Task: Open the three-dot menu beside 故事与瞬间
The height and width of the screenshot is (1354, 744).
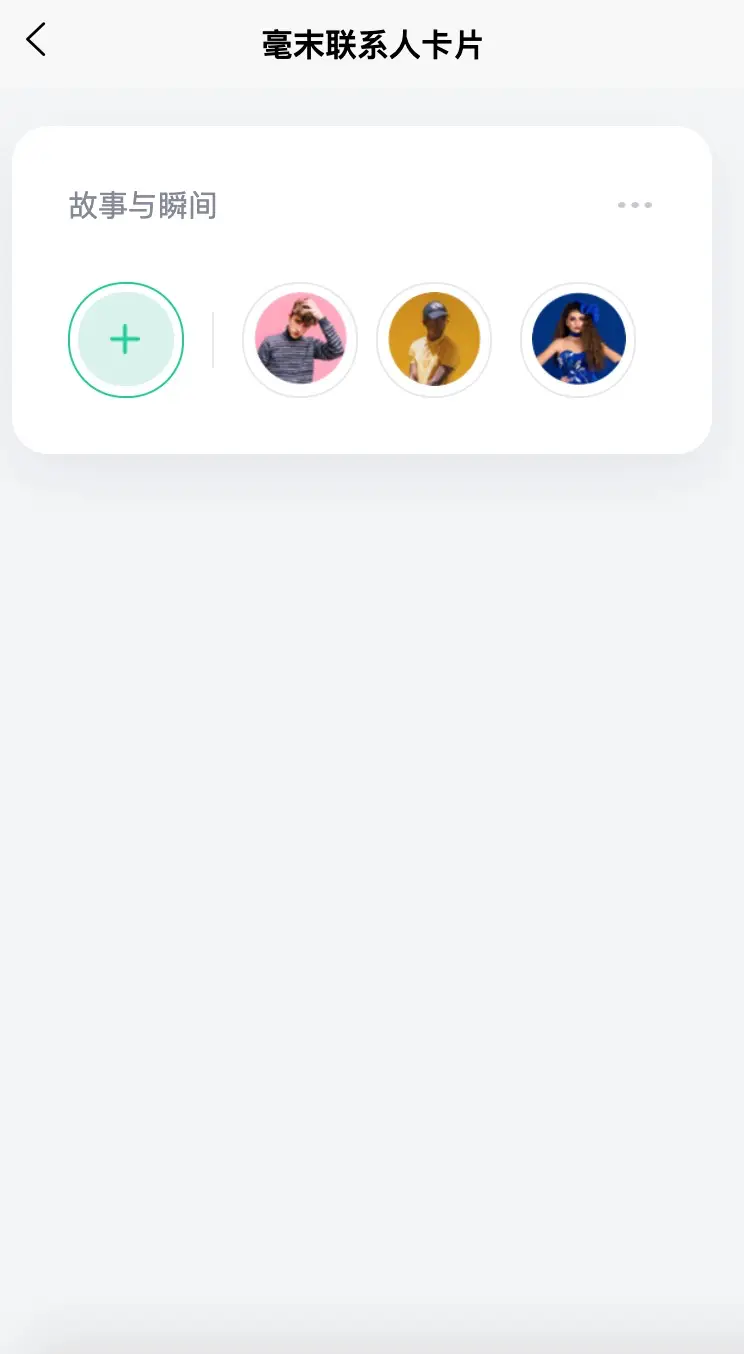Action: click(x=634, y=205)
